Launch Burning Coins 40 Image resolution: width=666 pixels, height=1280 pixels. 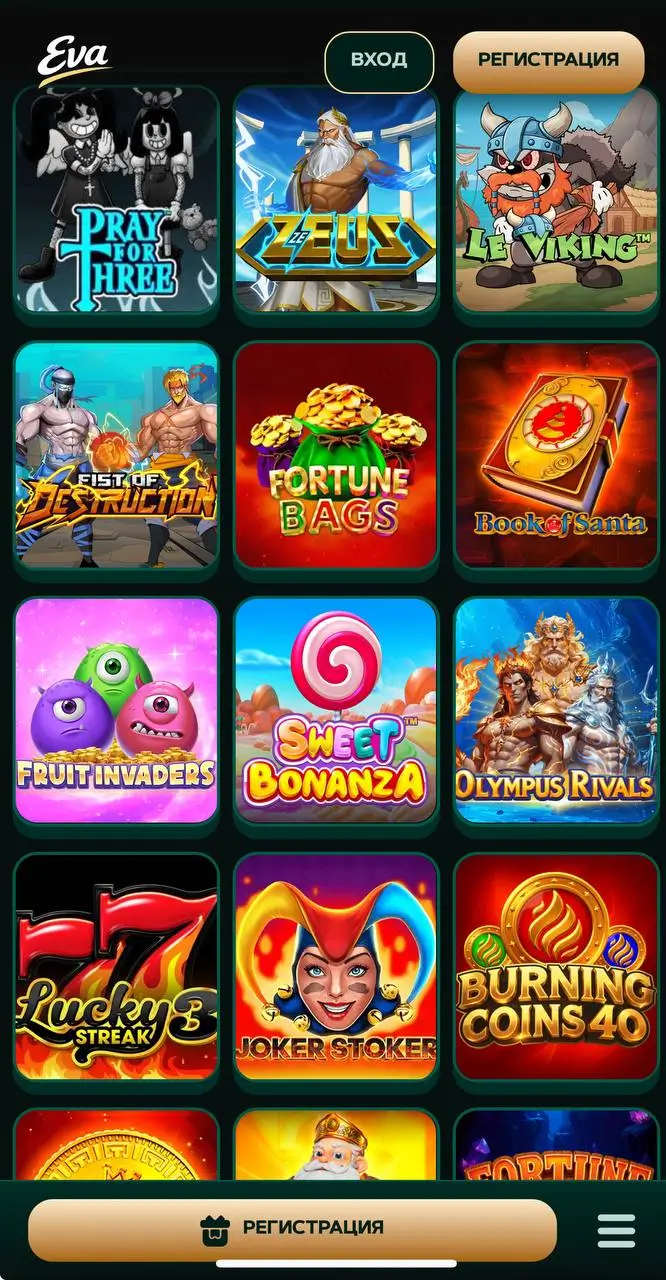click(556, 966)
